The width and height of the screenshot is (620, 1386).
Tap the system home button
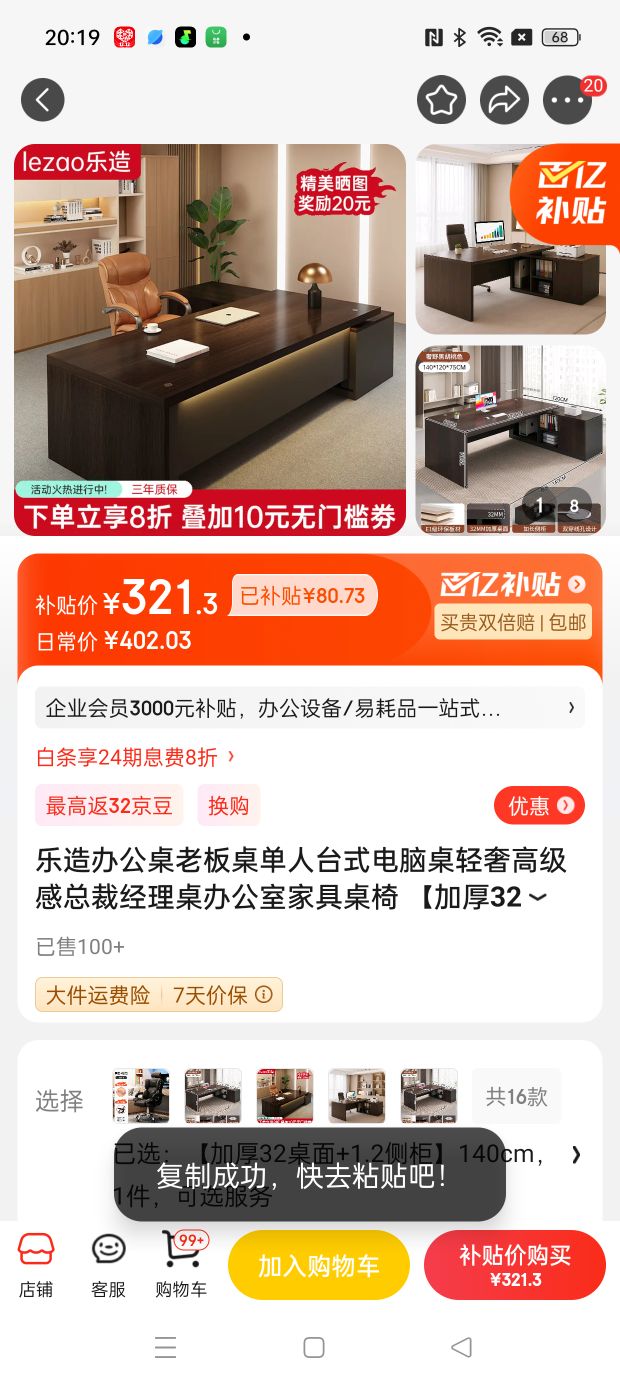pyautogui.click(x=314, y=1347)
